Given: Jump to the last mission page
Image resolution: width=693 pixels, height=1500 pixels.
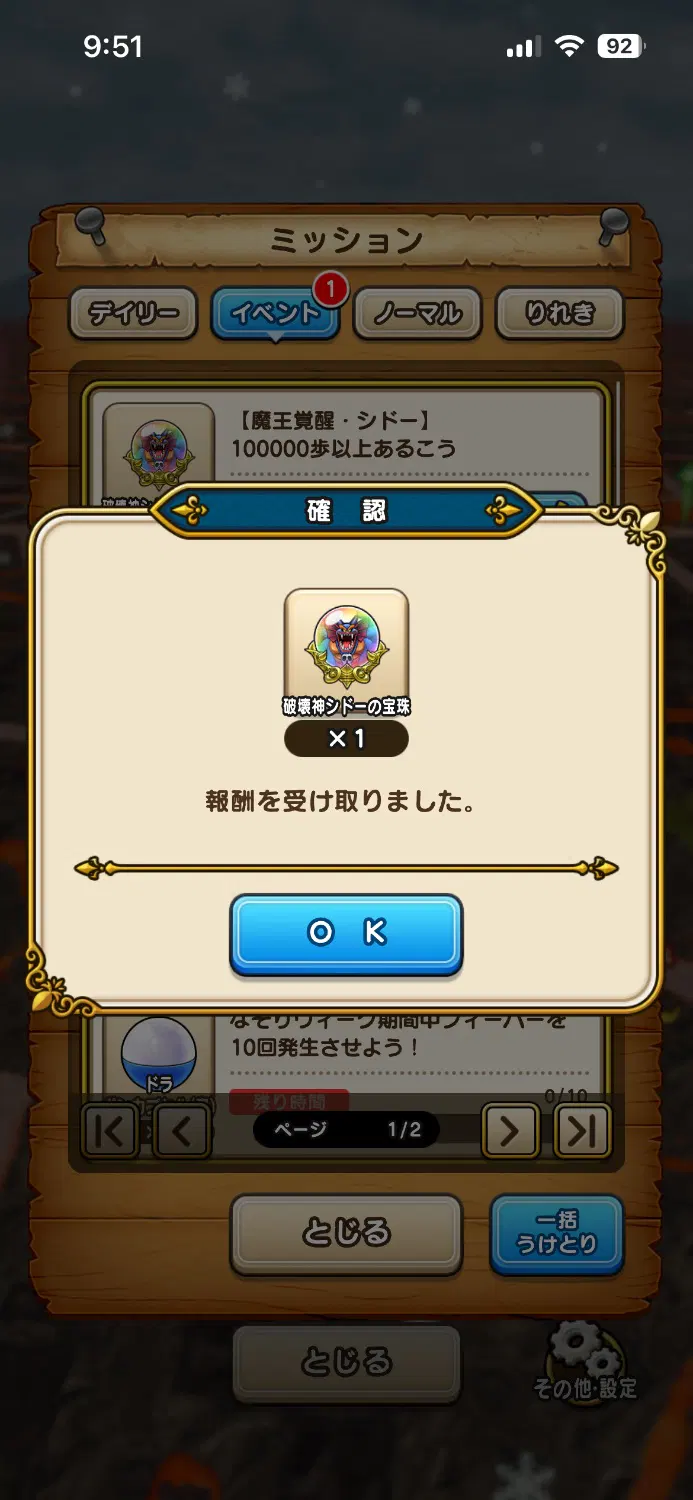Looking at the screenshot, I should [582, 1131].
